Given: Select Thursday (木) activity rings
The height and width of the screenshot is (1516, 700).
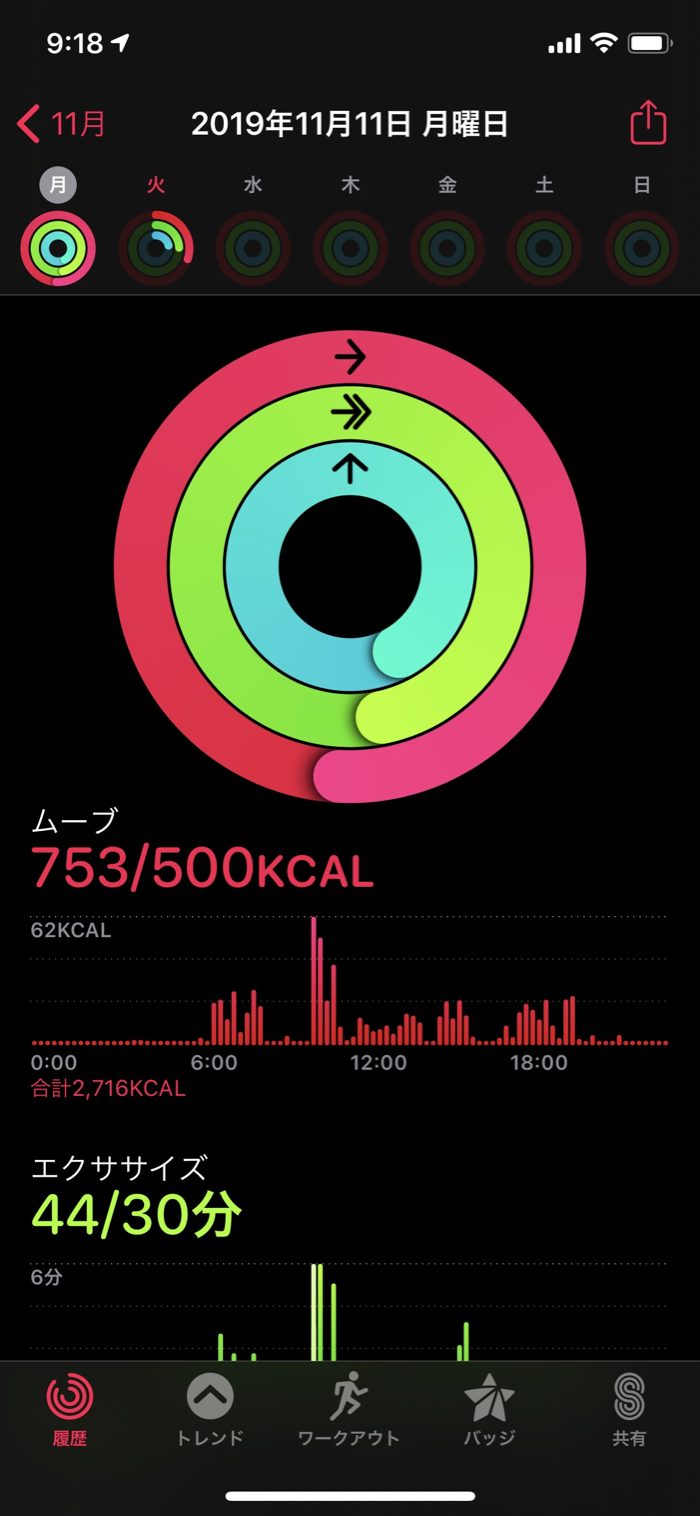Looking at the screenshot, I should [350, 248].
